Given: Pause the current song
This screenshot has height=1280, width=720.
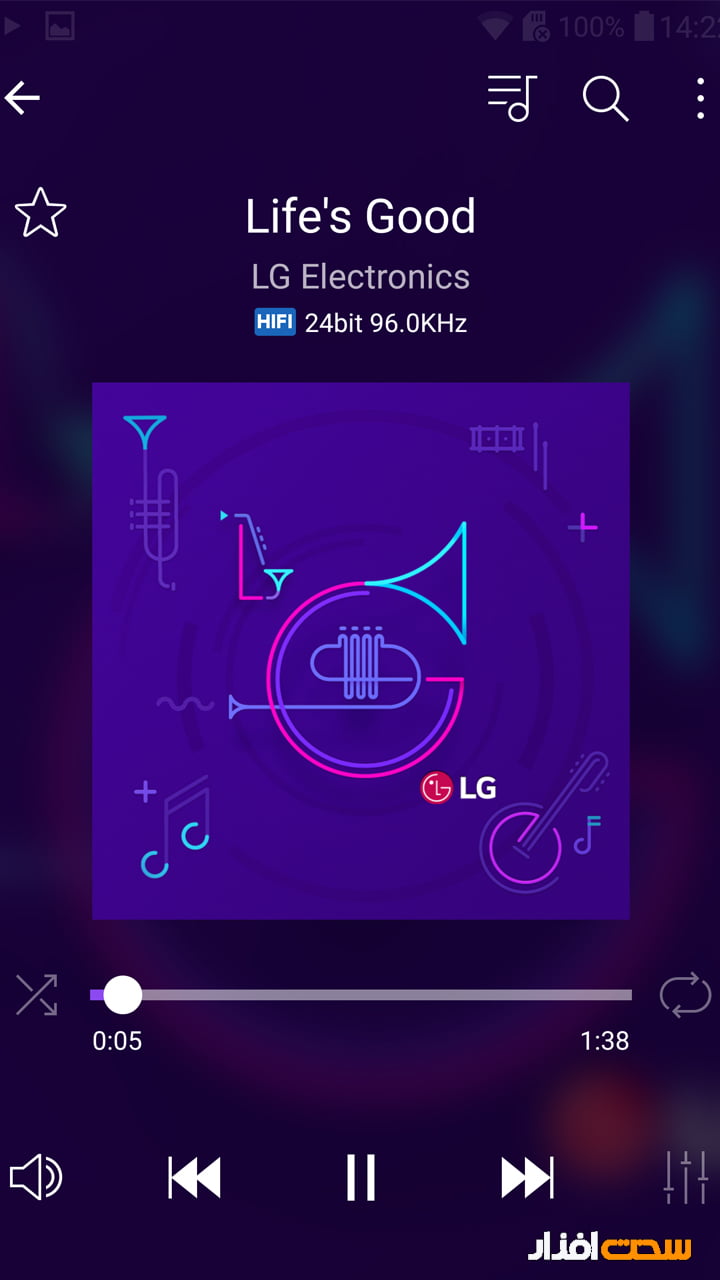Looking at the screenshot, I should click(x=360, y=1176).
